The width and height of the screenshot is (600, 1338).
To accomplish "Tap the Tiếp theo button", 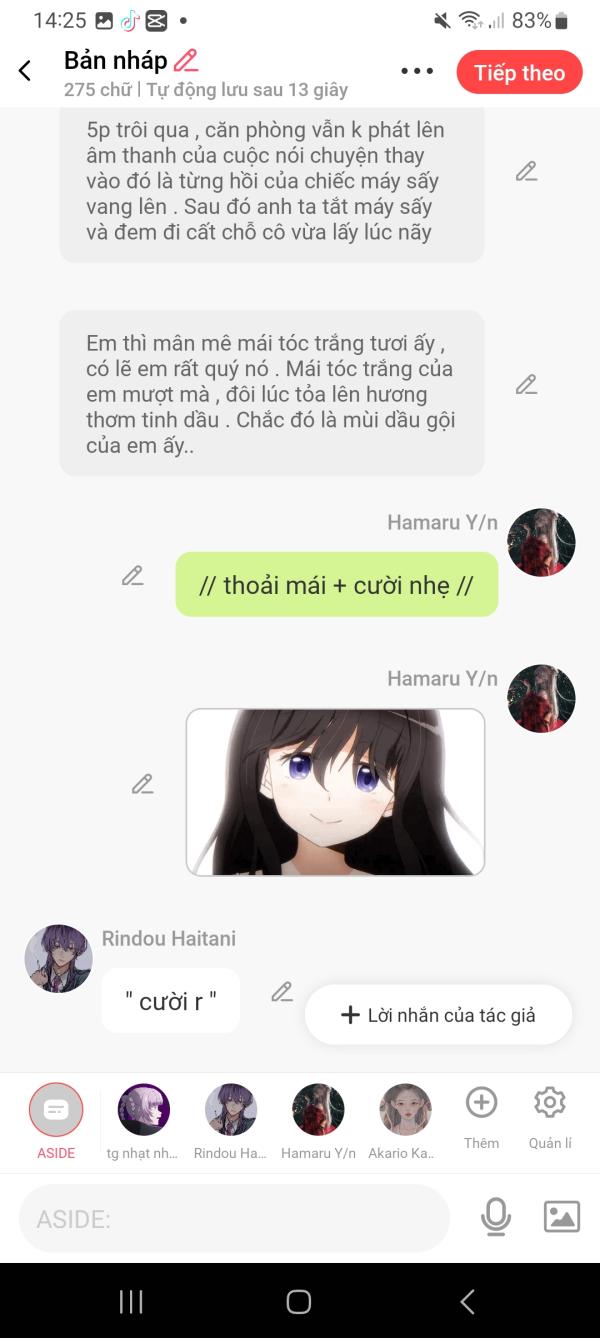I will click(x=519, y=72).
